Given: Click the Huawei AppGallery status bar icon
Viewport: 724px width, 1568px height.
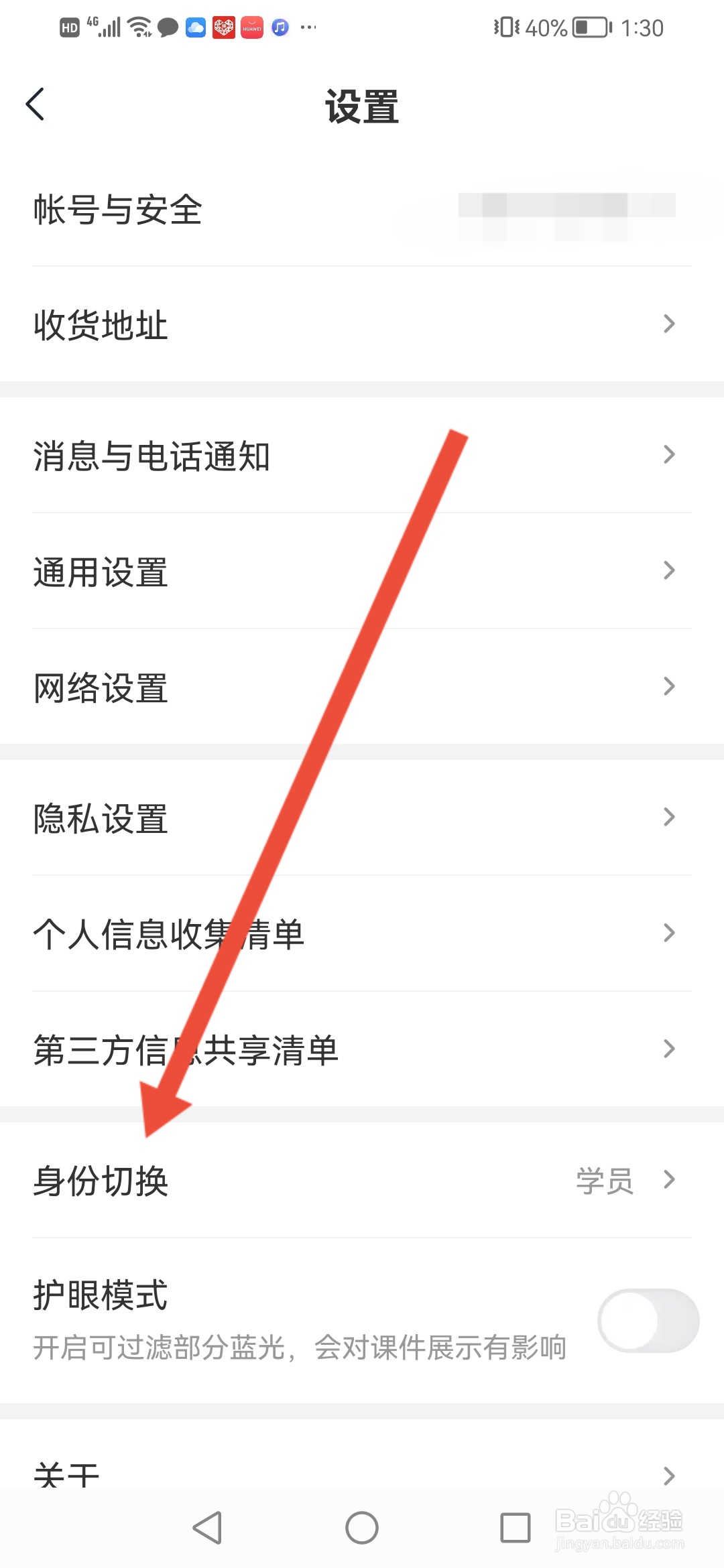Looking at the screenshot, I should [x=251, y=27].
